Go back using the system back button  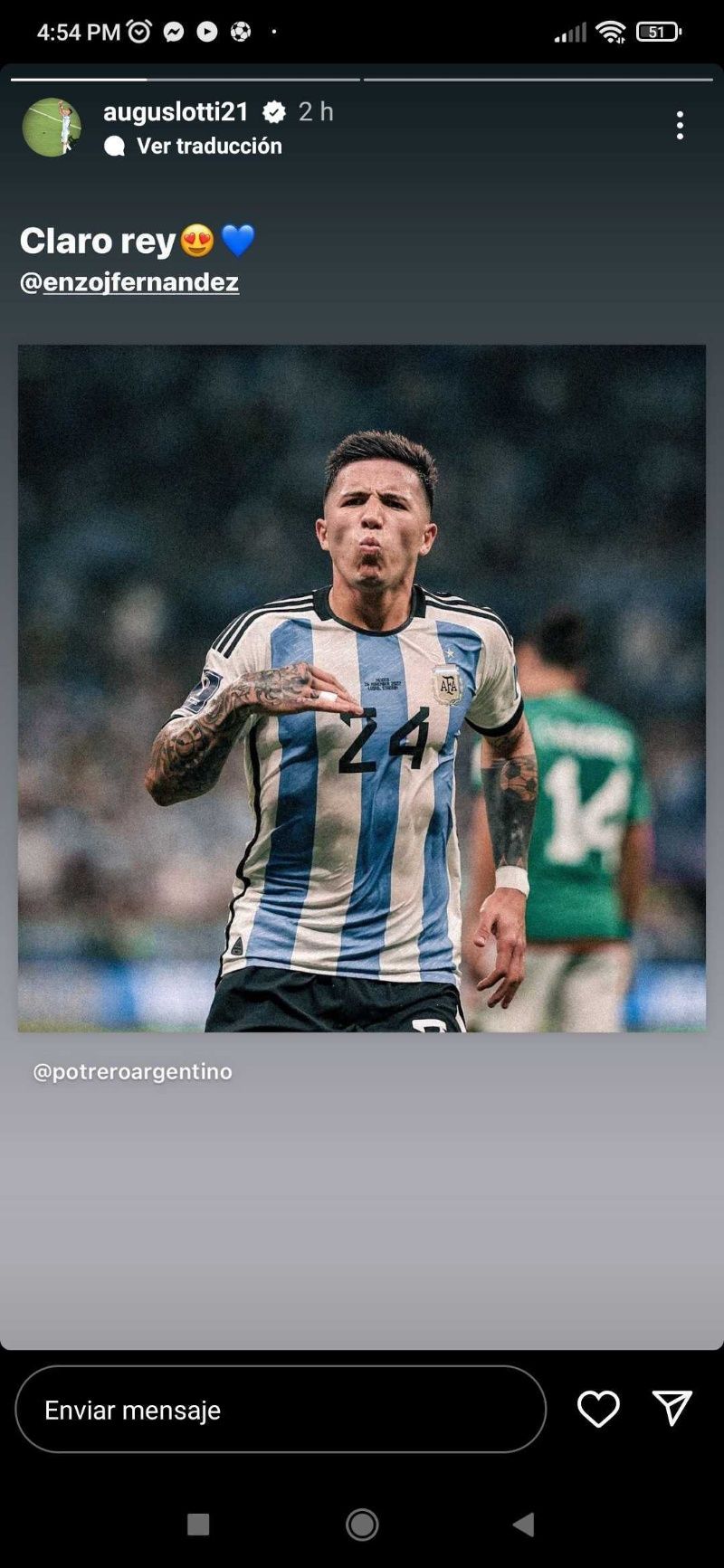(x=524, y=1525)
